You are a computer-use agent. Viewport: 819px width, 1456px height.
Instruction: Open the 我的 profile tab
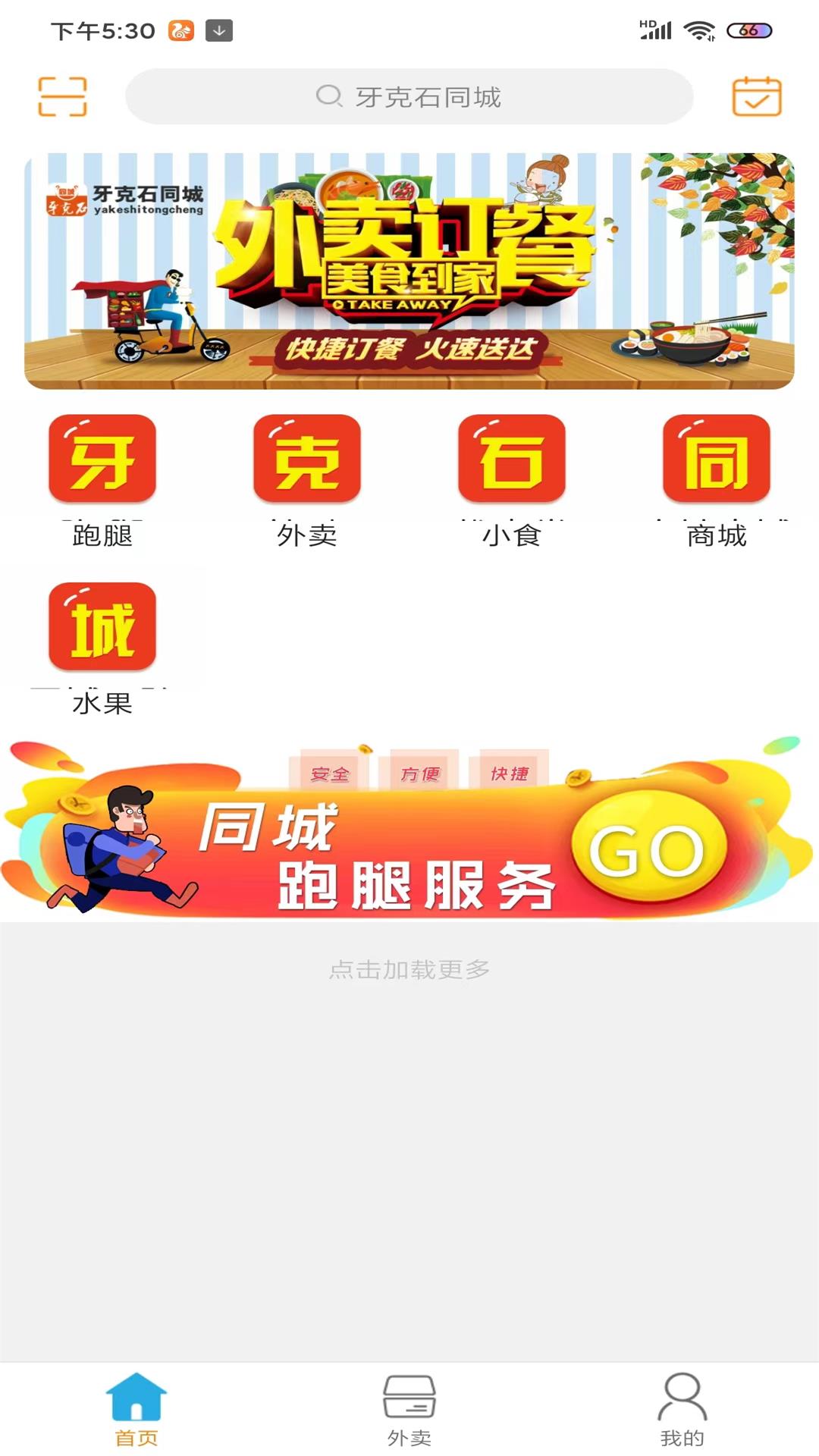[x=682, y=1409]
